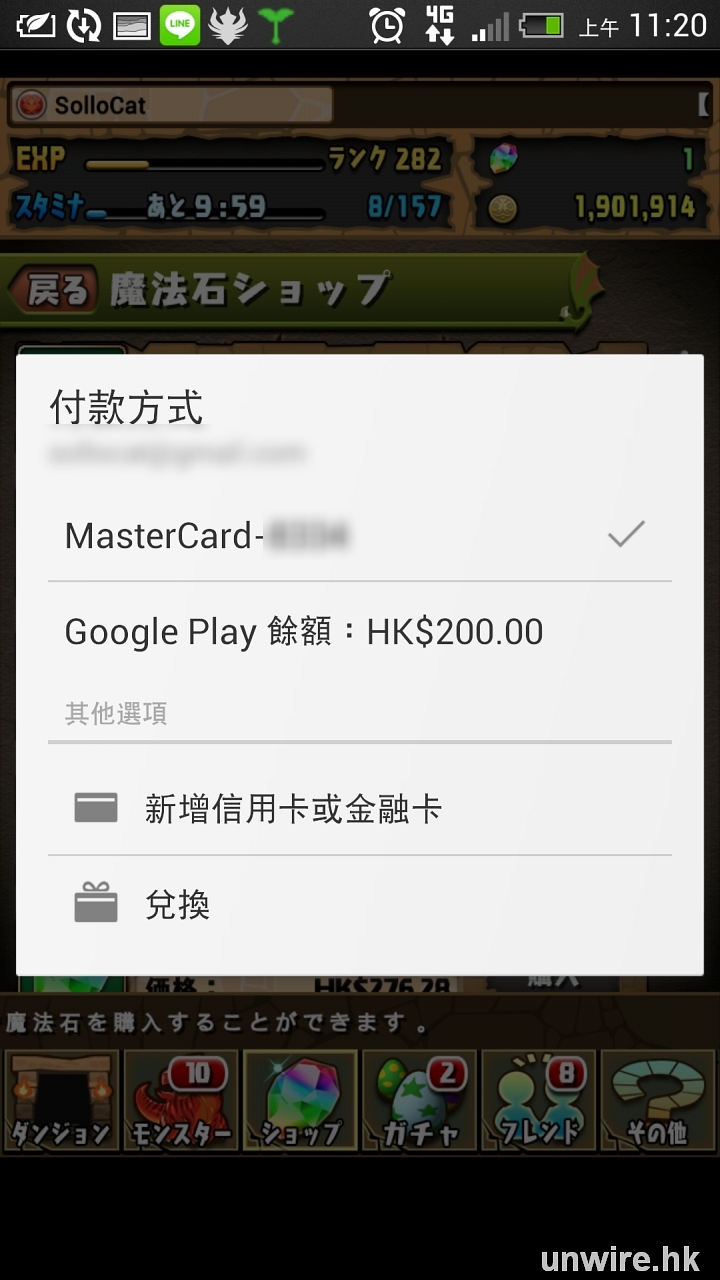Switch to the ショップ tab
This screenshot has width=720, height=1280.
click(300, 1100)
